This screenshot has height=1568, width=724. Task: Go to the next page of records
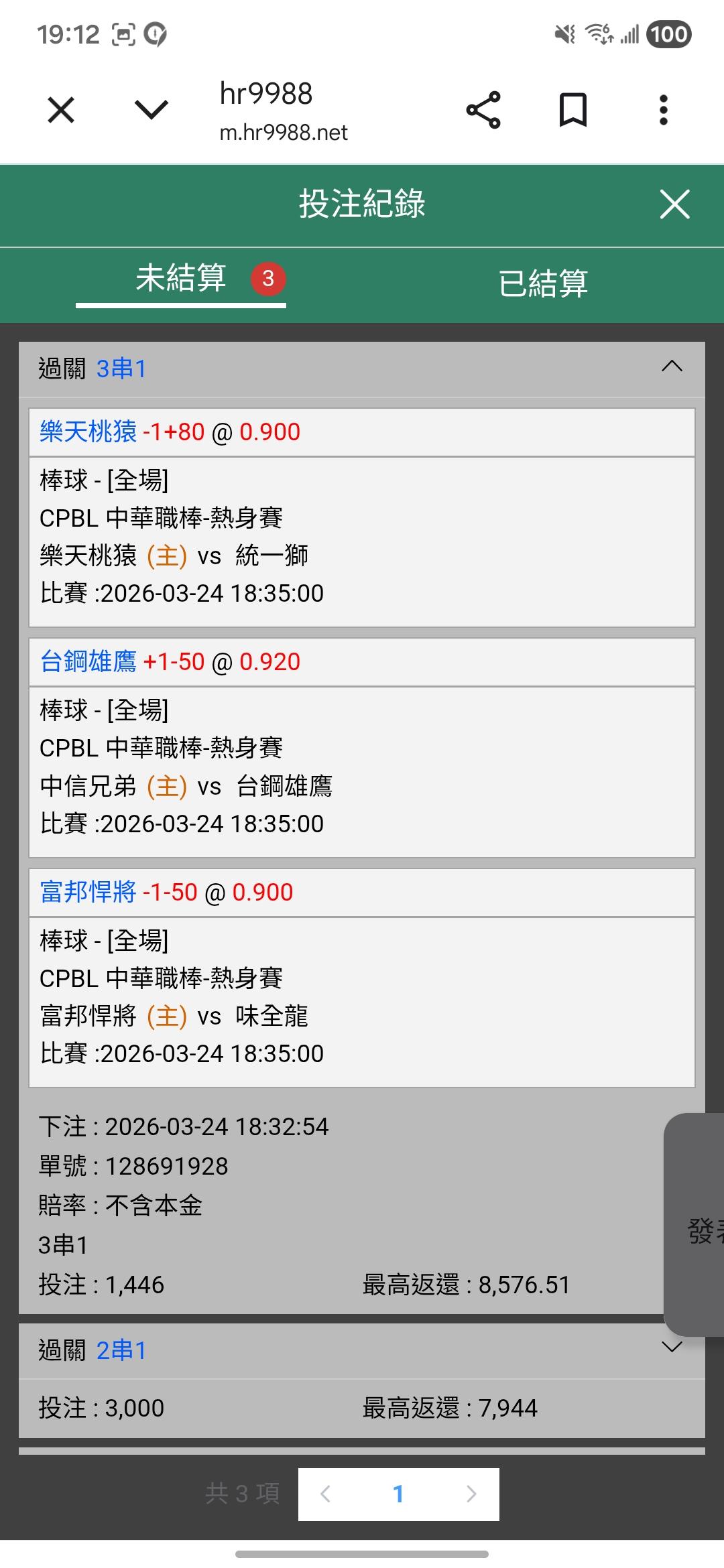coord(471,1494)
